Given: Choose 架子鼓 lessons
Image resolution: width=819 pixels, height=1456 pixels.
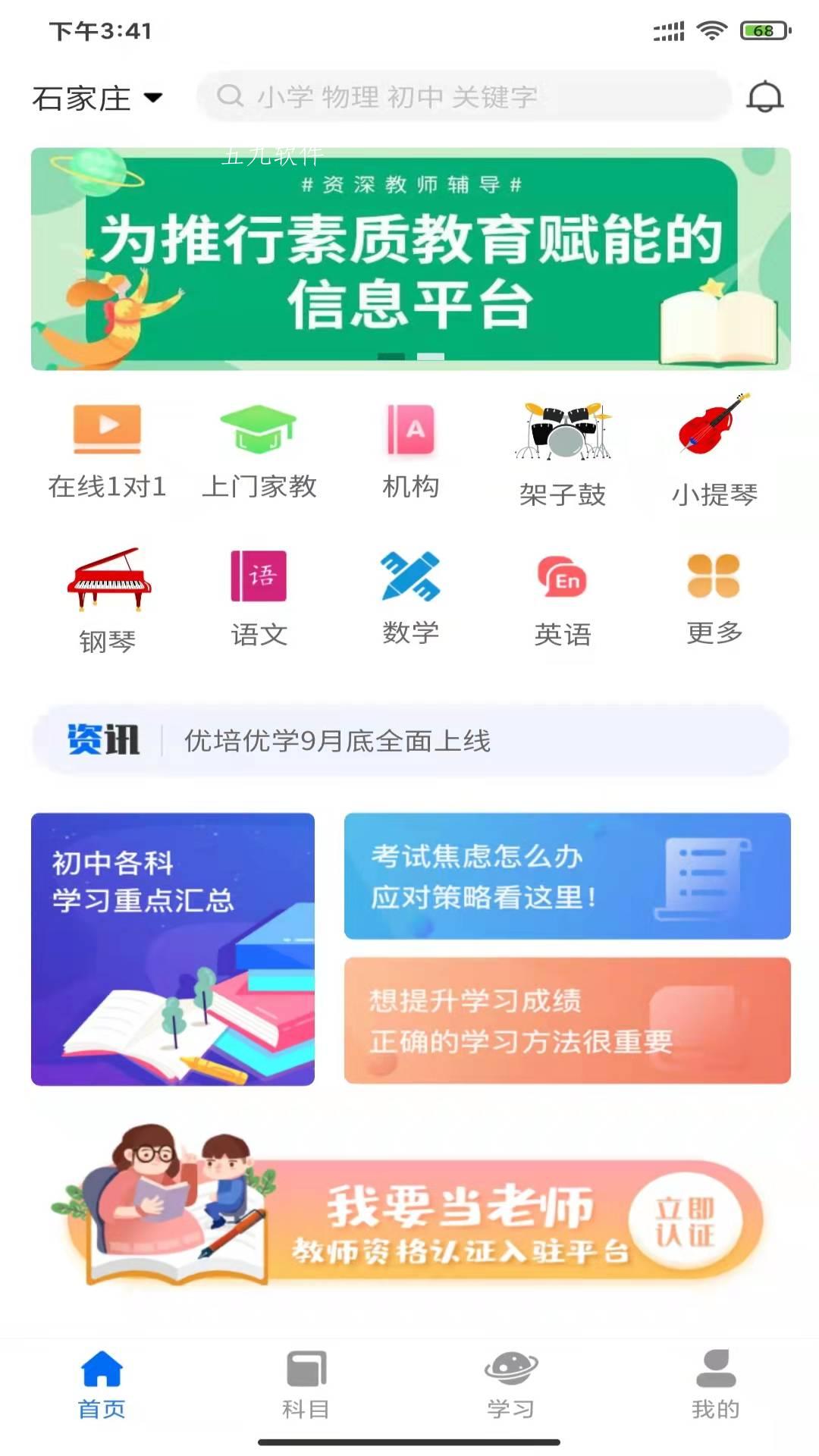Looking at the screenshot, I should (x=563, y=453).
